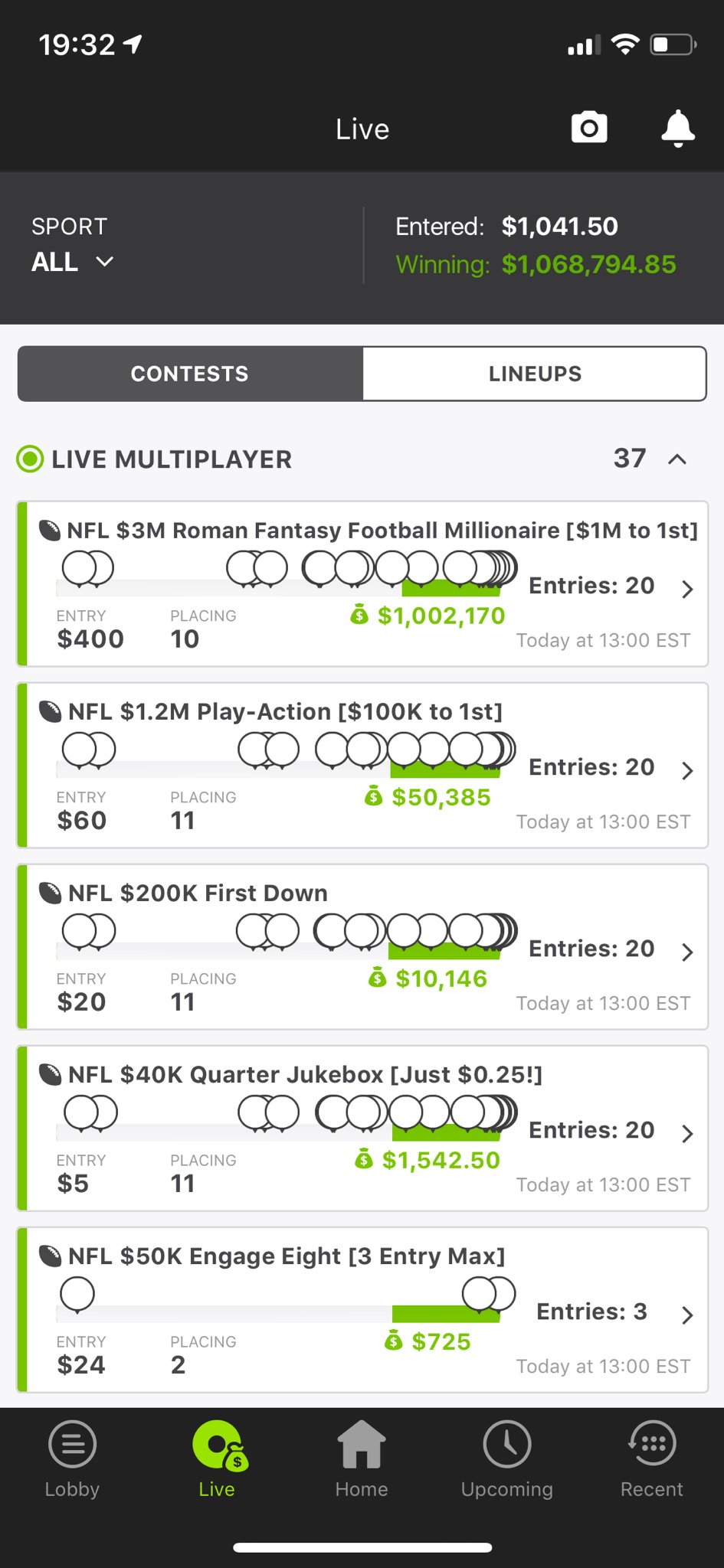Open notifications via the bell icon
The image size is (724, 1568).
pyautogui.click(x=677, y=128)
